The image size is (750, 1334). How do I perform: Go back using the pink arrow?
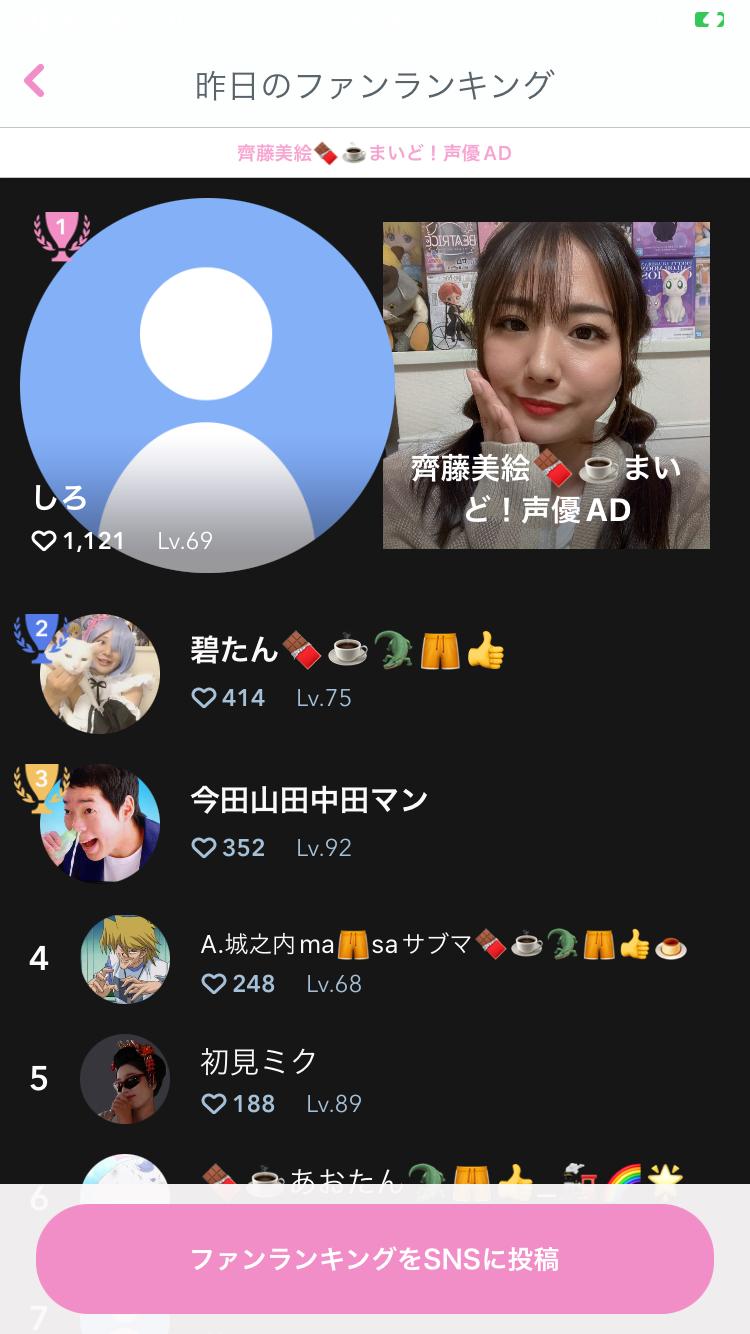35,81
